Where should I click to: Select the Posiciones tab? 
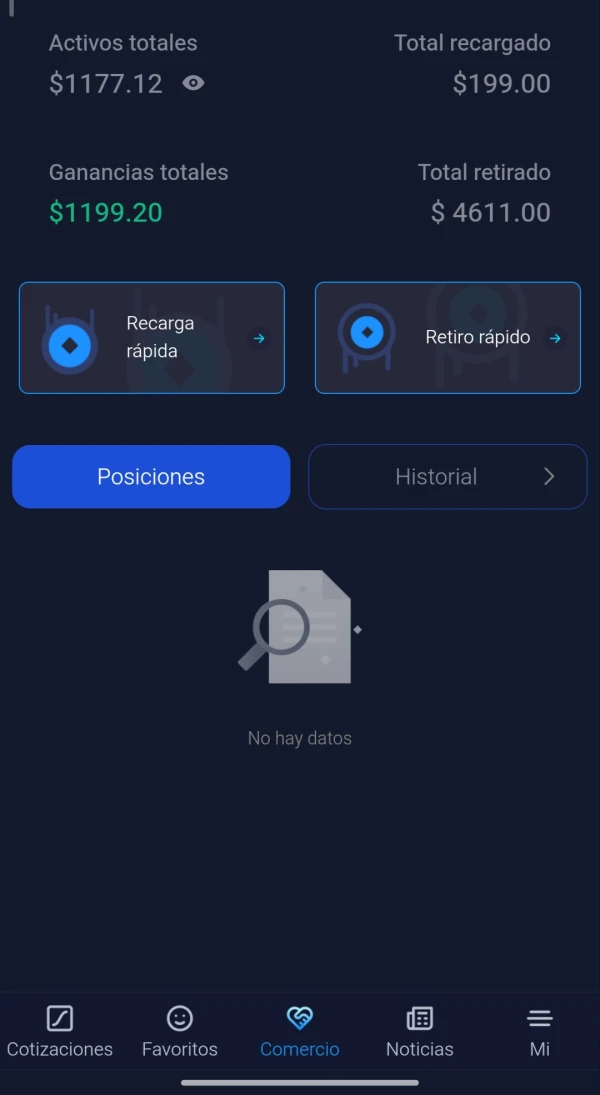pyautogui.click(x=151, y=476)
